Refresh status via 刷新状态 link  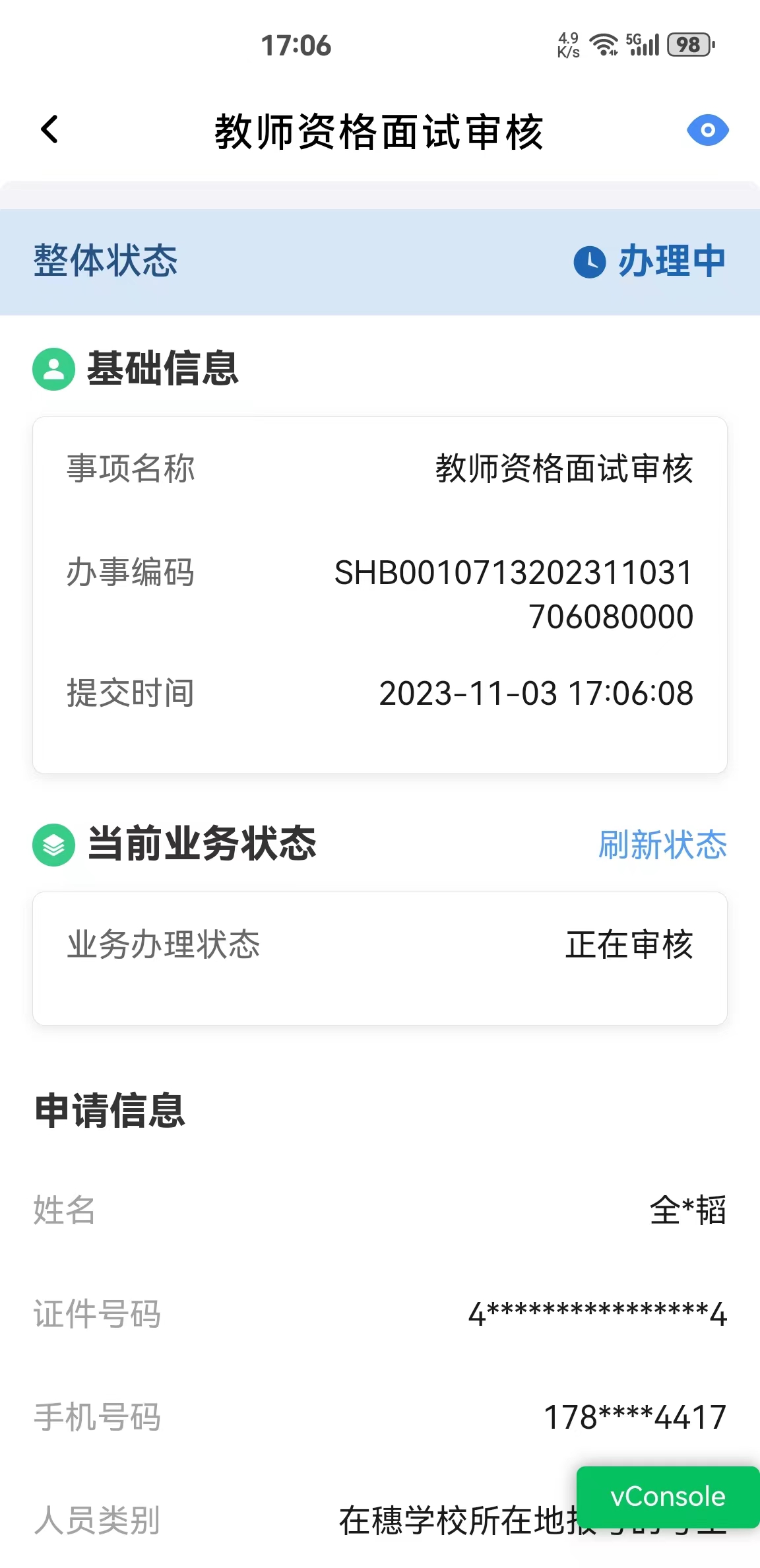[x=662, y=845]
